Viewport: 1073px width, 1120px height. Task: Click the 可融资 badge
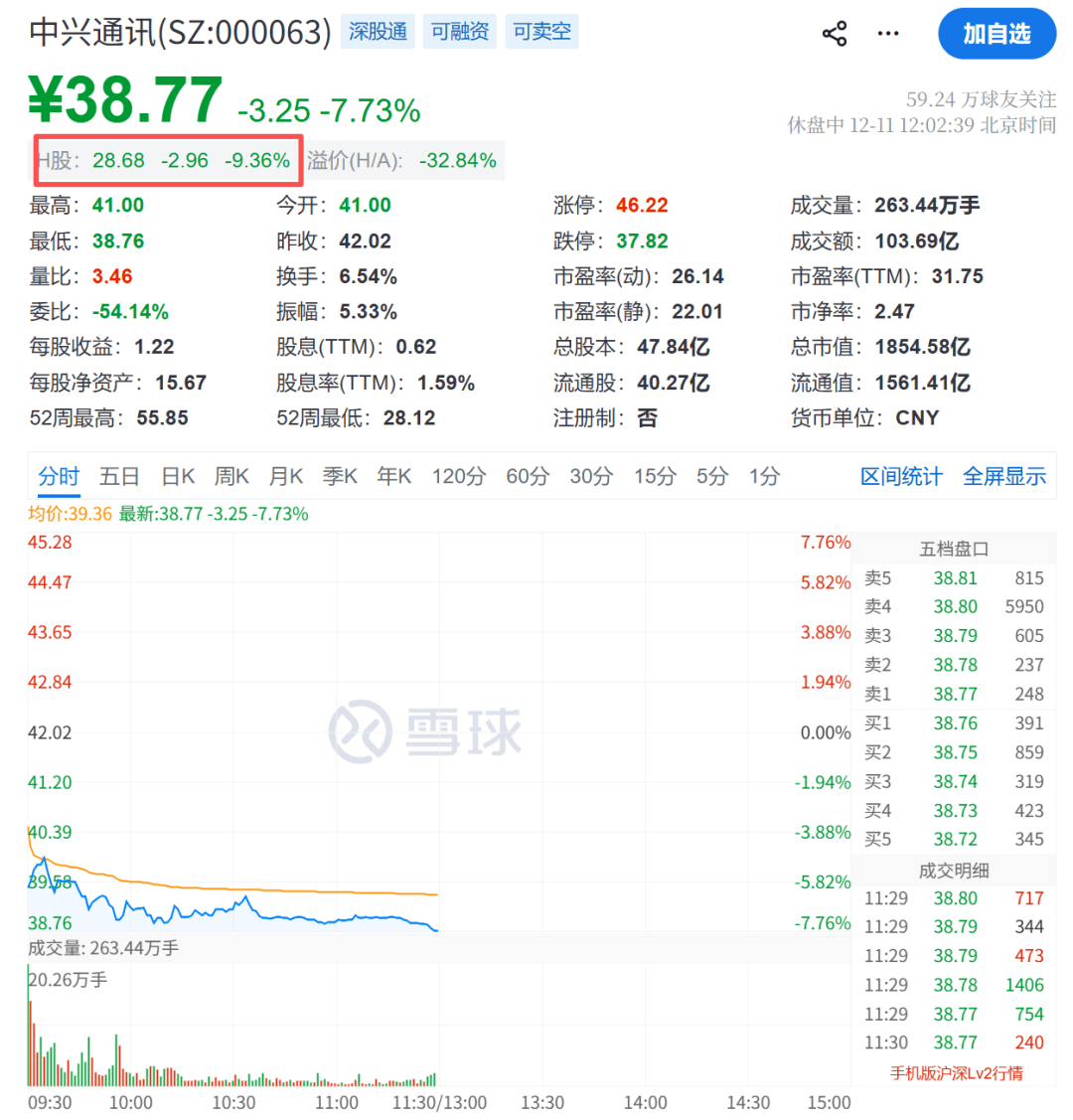tap(459, 31)
